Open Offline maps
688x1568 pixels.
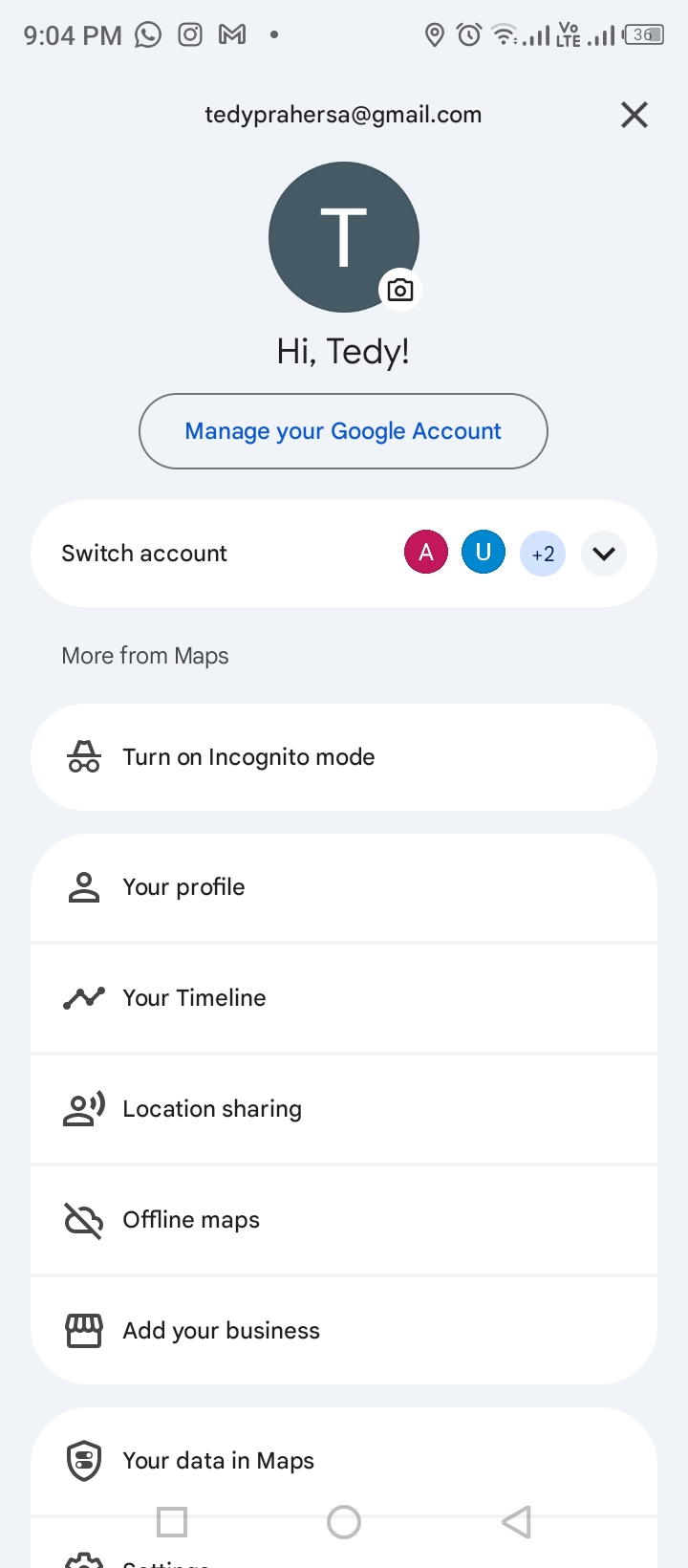click(x=344, y=1220)
